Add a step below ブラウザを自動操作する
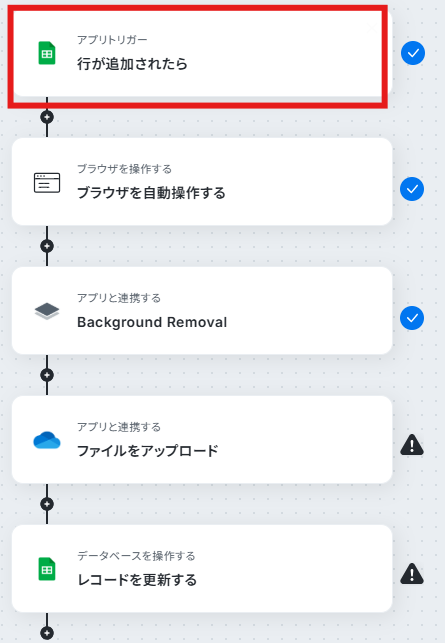This screenshot has width=445, height=643. (47, 246)
